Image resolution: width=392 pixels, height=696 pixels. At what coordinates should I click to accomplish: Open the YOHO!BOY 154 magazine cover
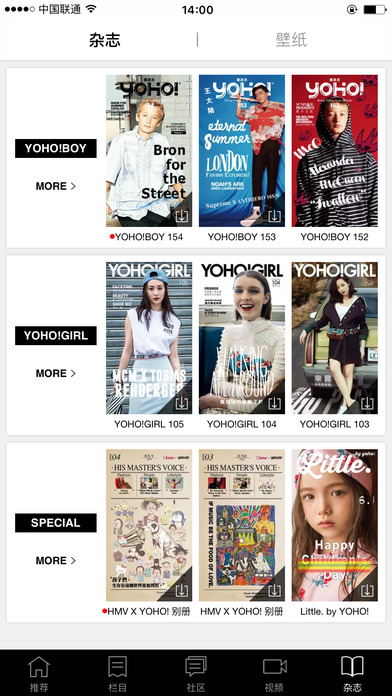(x=149, y=151)
